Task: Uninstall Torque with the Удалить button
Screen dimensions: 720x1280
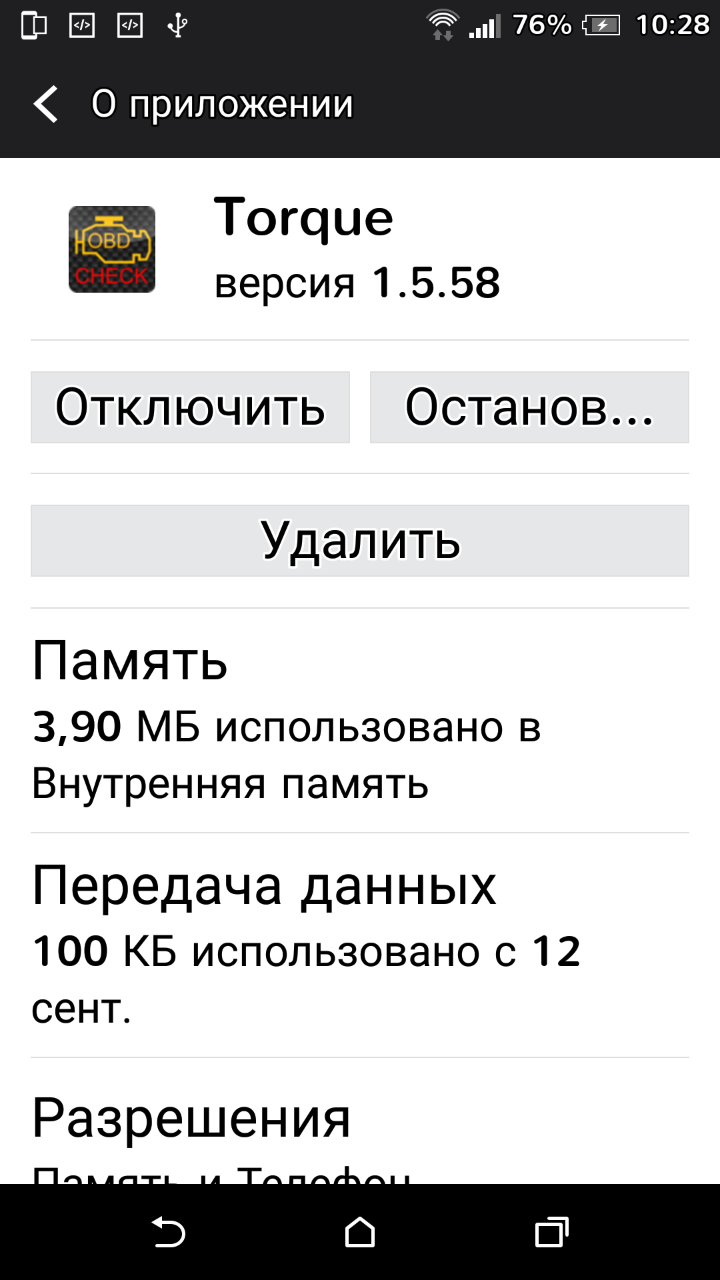Action: click(x=360, y=540)
